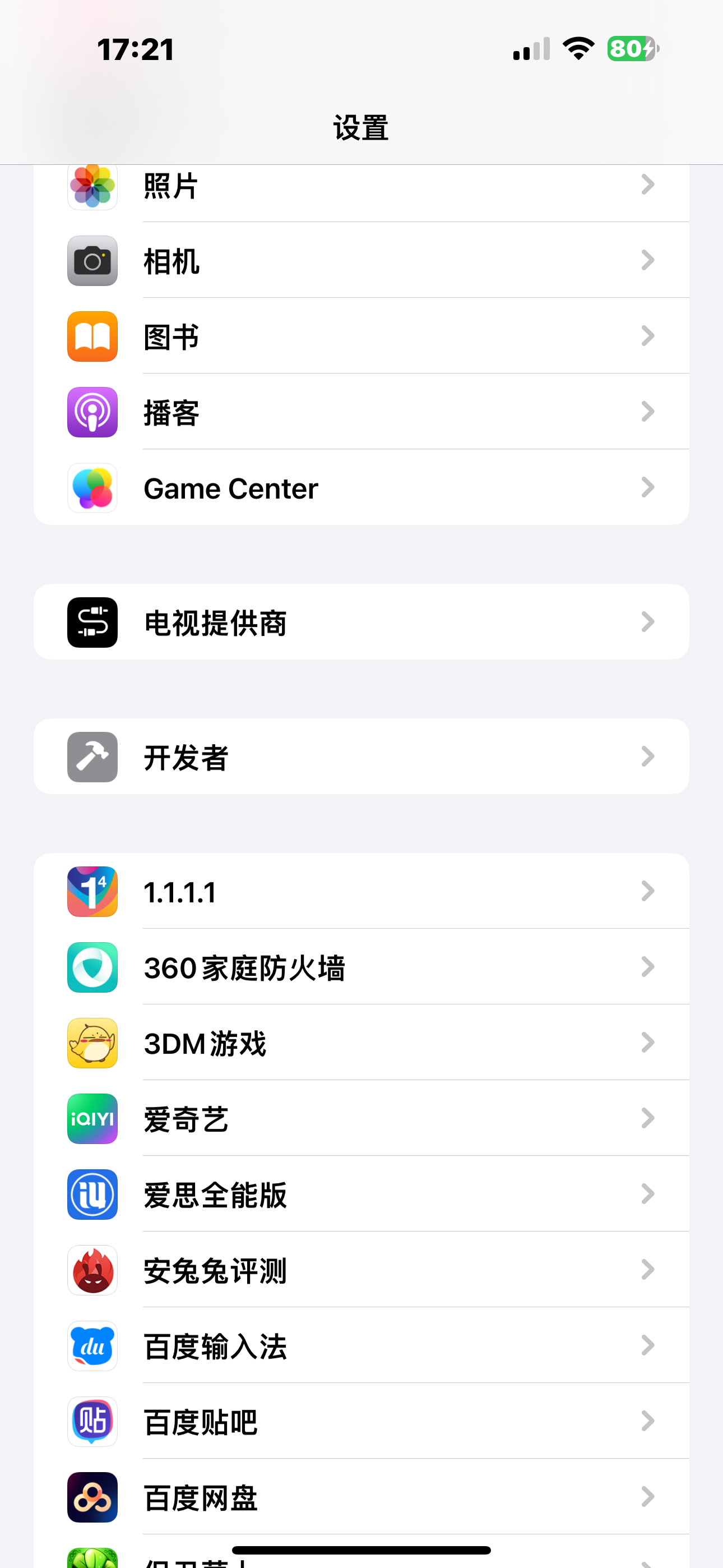
Task: Open the 开发者 (Developer) hammer icon
Action: pyautogui.click(x=92, y=757)
